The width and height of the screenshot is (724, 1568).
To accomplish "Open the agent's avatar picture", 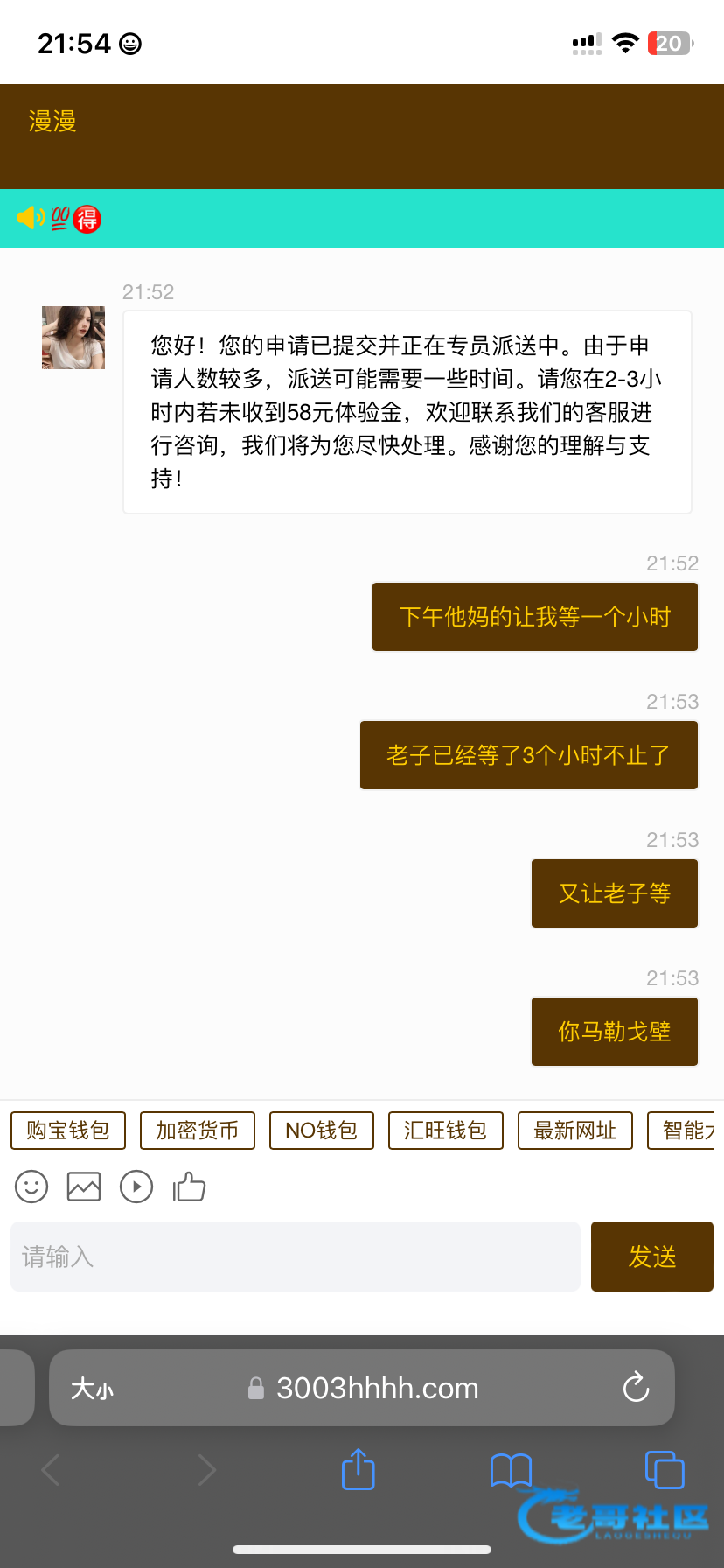I will point(73,338).
